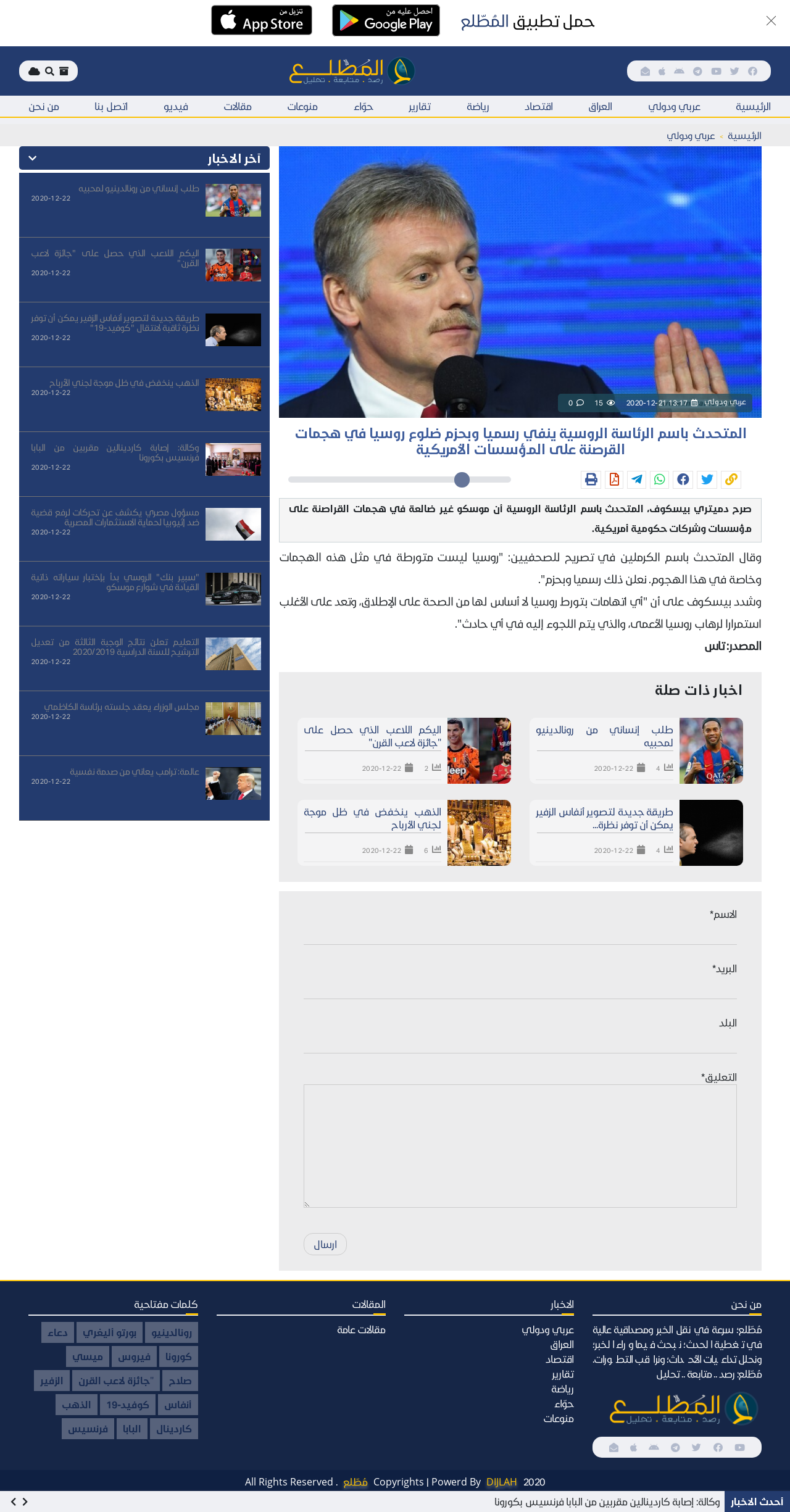Print this article
This screenshot has height=1512, width=790.
(x=591, y=480)
